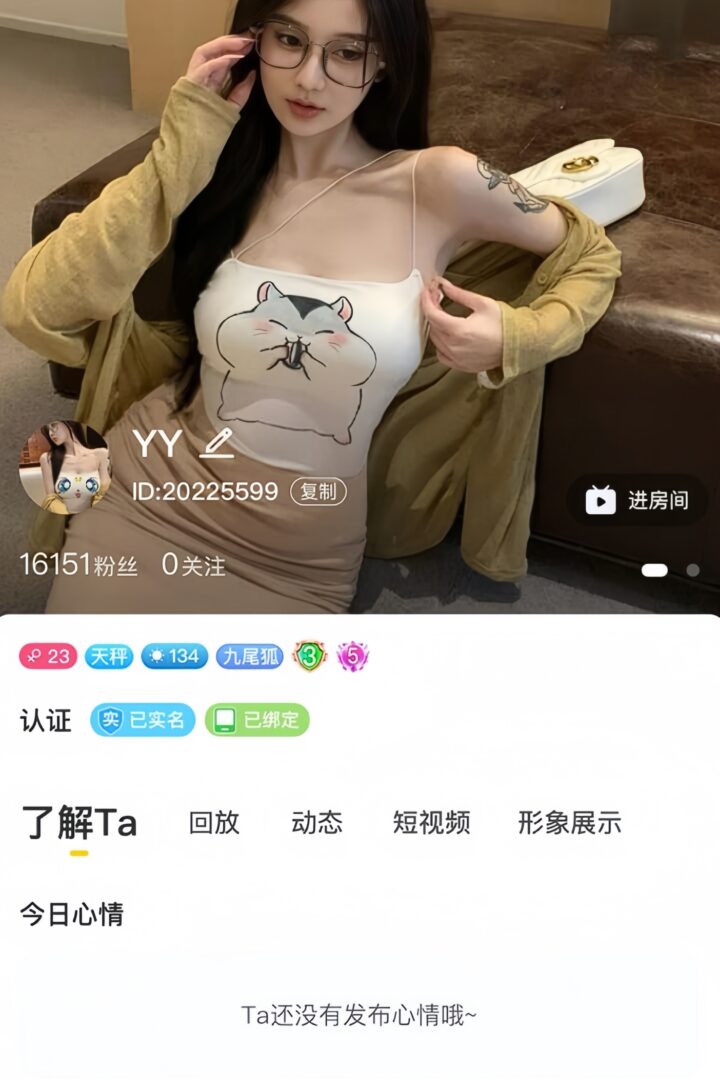Enter the room via 进房间

[x=638, y=500]
